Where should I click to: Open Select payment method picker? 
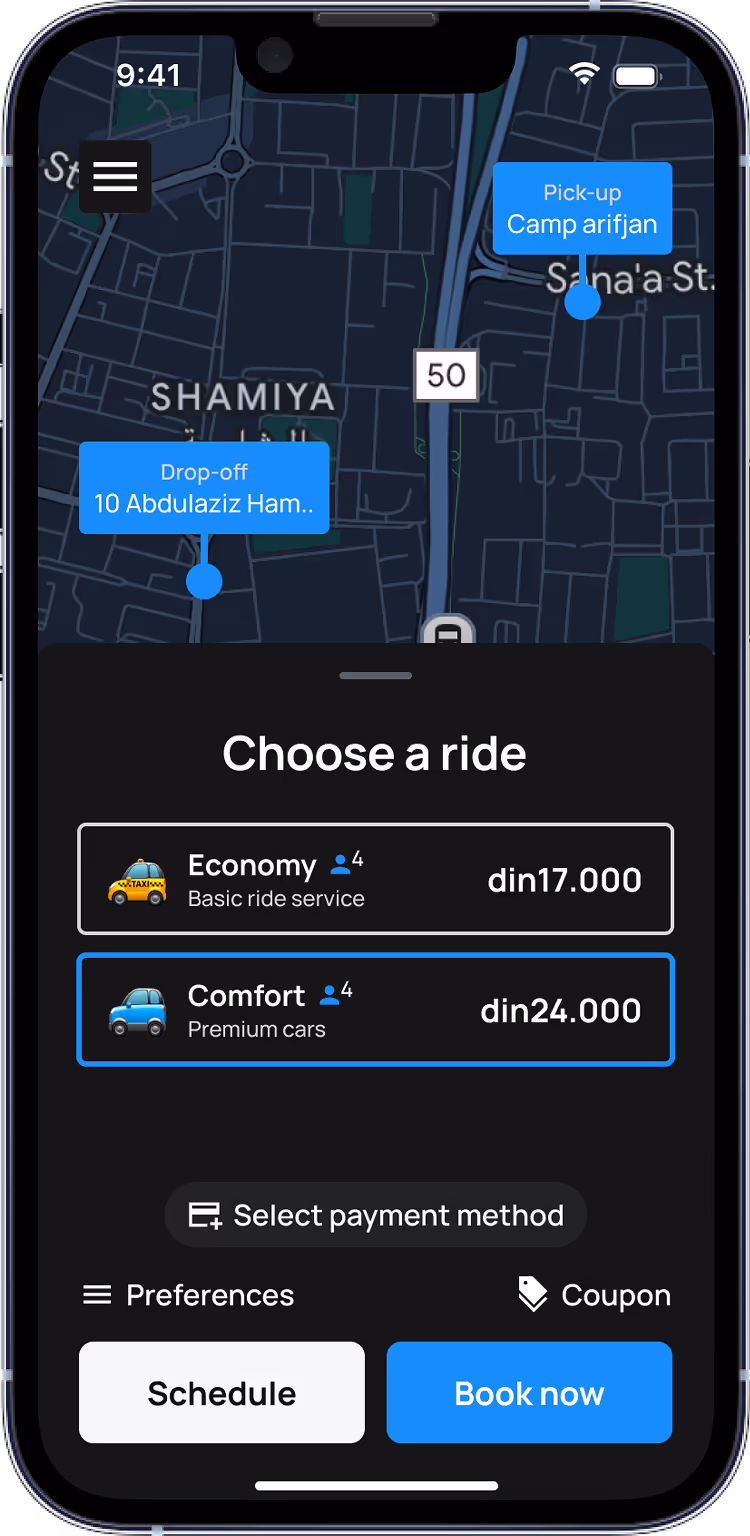[x=375, y=1215]
